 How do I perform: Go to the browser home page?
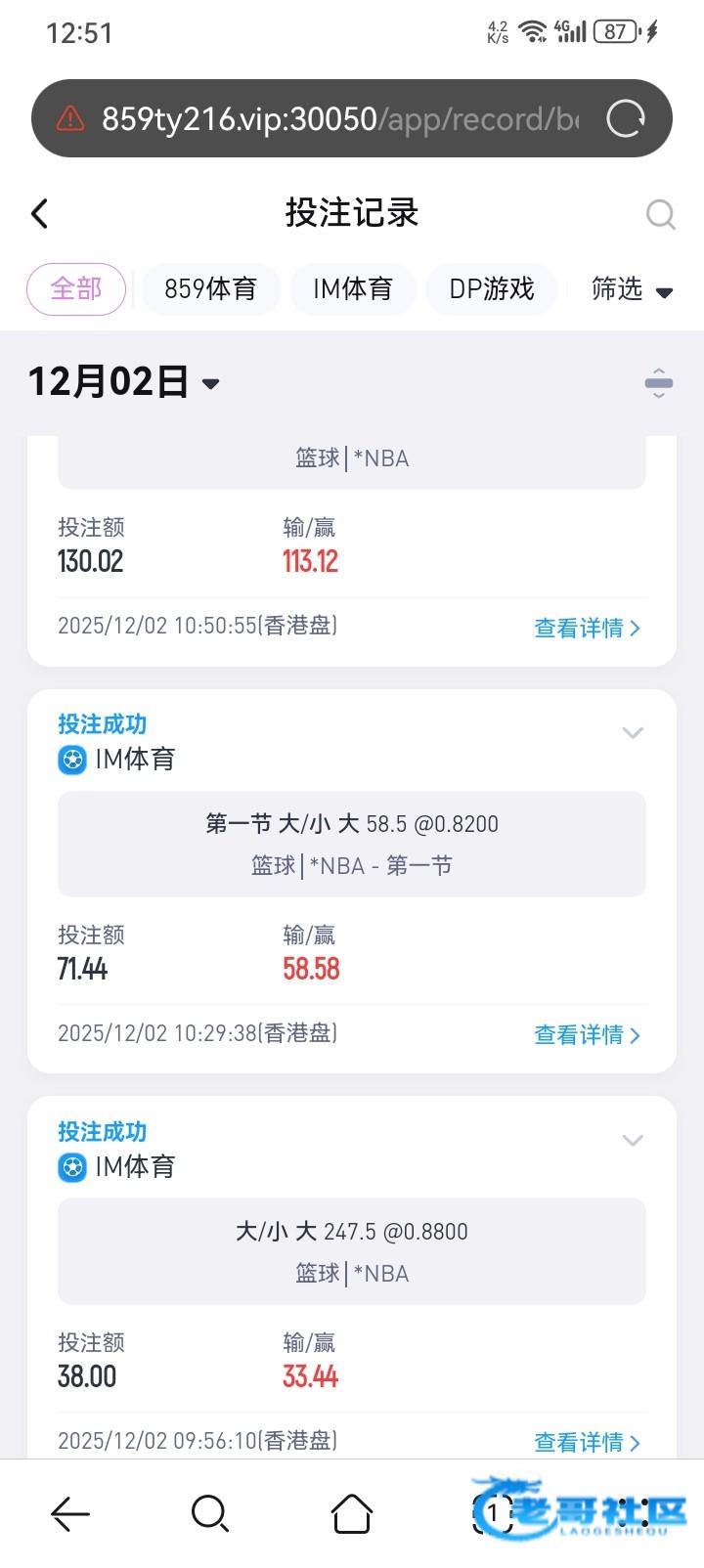[352, 1514]
